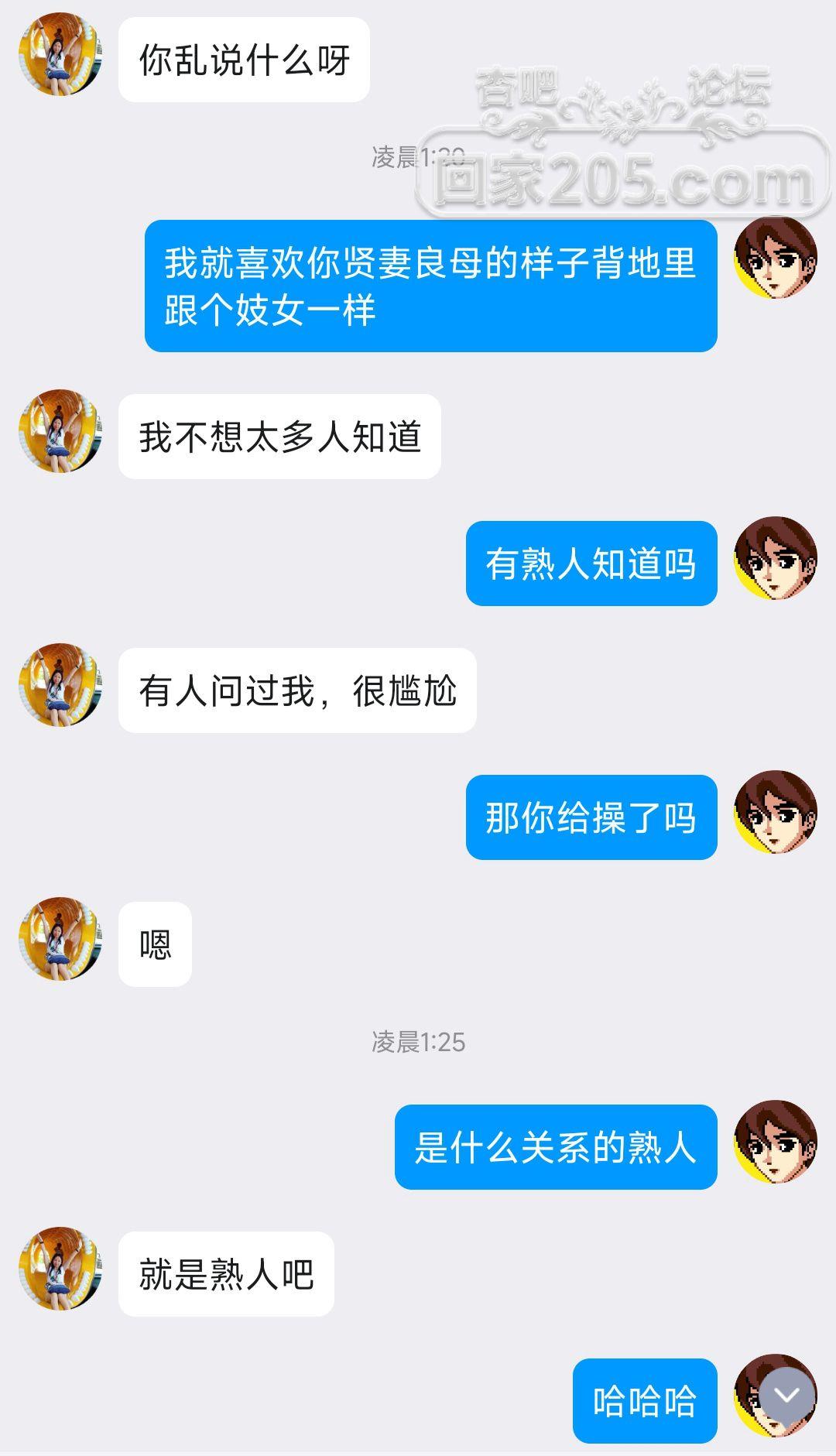View profile from avatar beside "有人问过我，很尴尬"
Image resolution: width=836 pixels, height=1456 pixels.
pos(60,685)
